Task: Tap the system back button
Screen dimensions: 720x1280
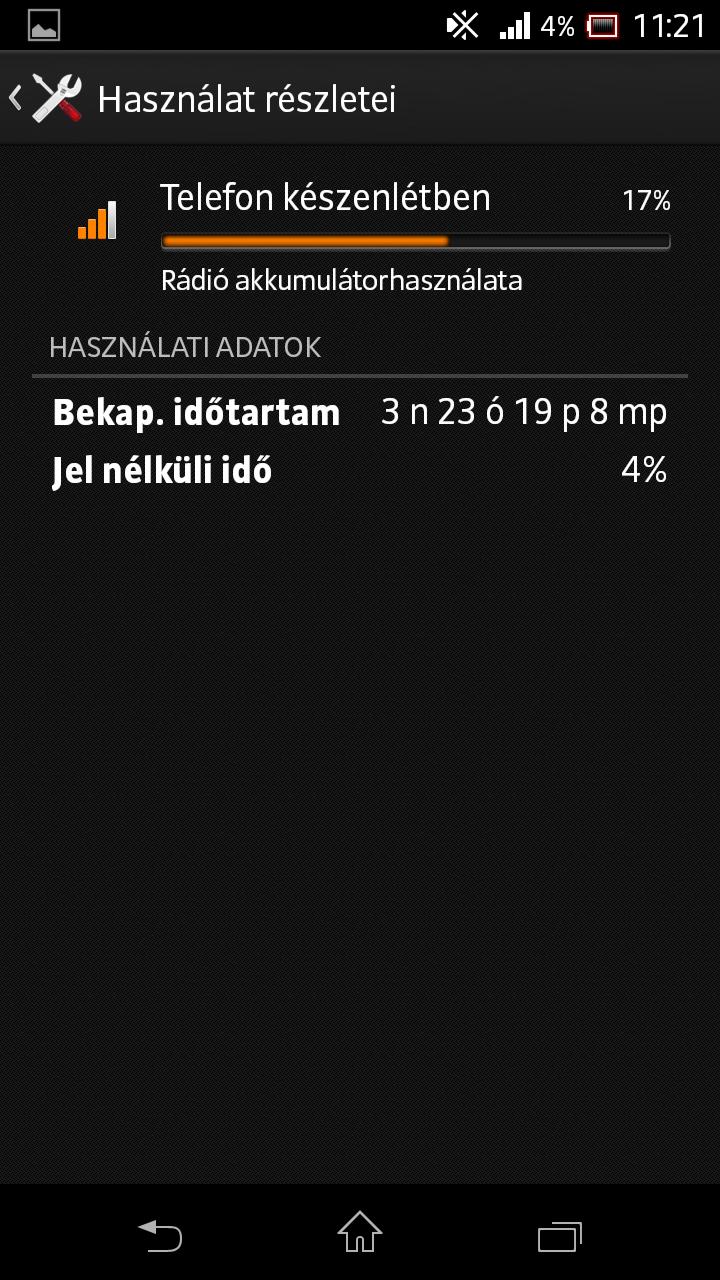Action: 160,1235
